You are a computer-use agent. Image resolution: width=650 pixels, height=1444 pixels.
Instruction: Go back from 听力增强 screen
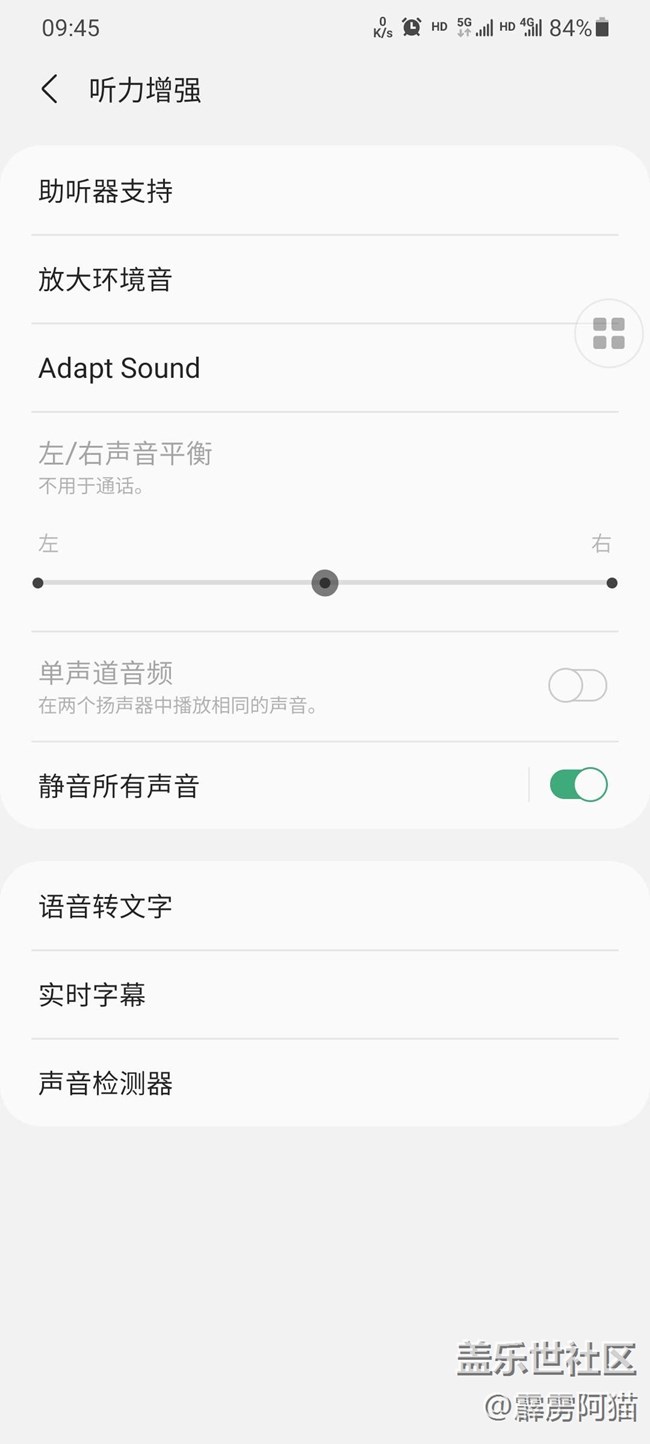tap(49, 90)
